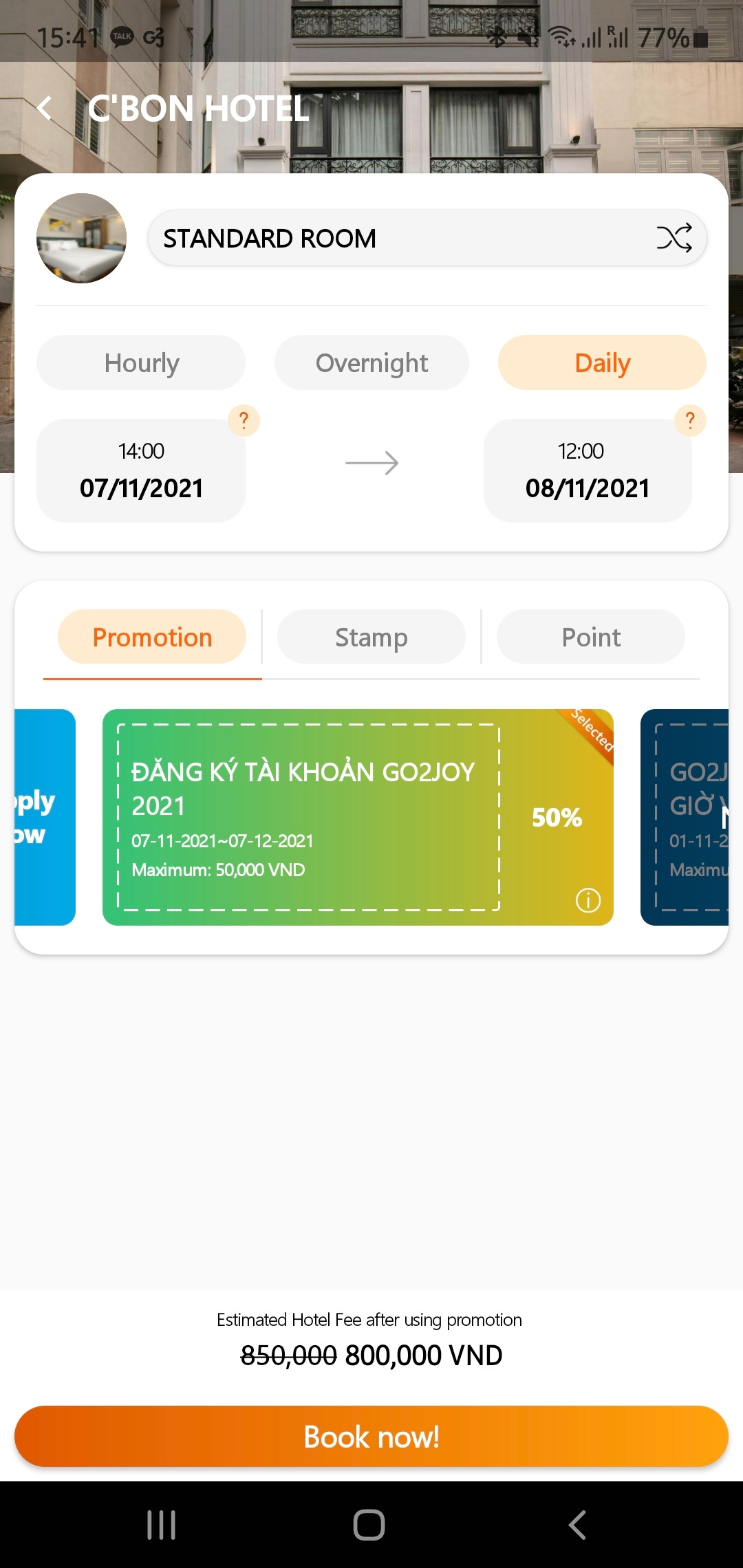
Task: Choose the dark blue GO2JOY coupon
Action: (685, 817)
